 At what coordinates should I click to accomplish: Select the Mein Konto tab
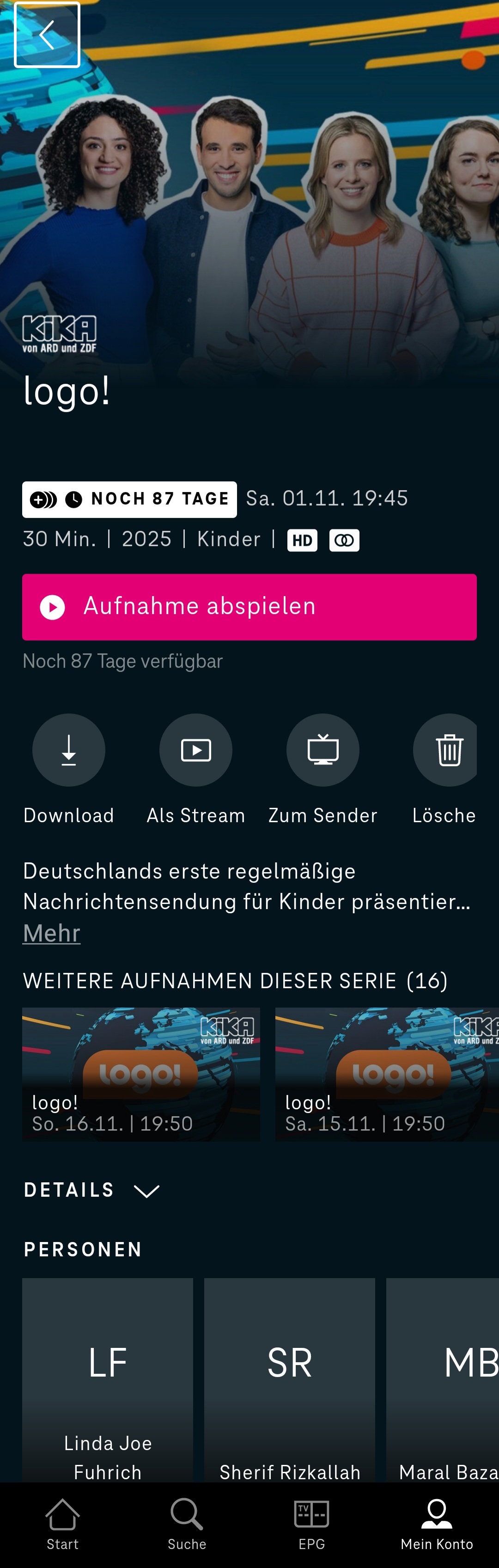click(x=437, y=1524)
